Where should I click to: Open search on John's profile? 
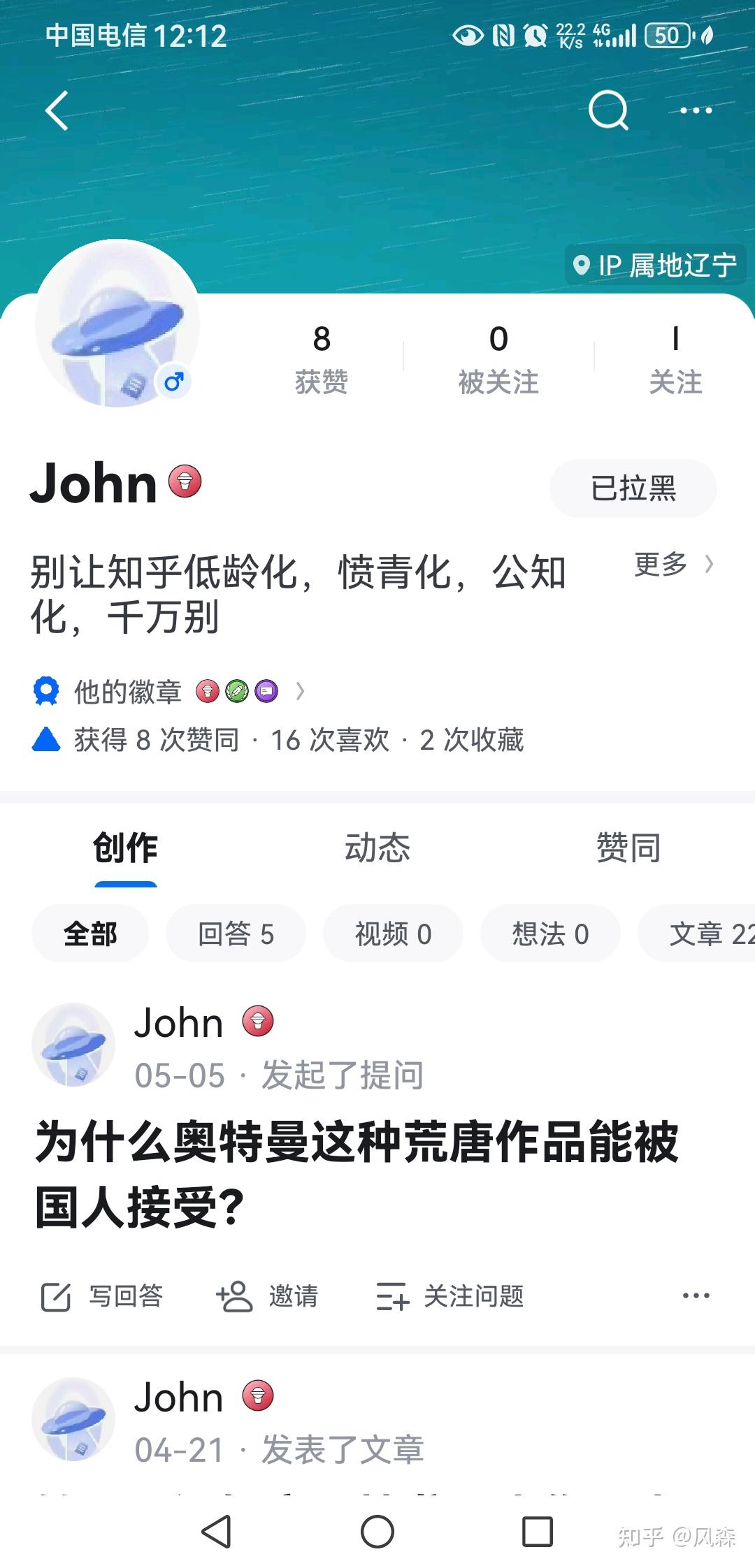pyautogui.click(x=607, y=110)
